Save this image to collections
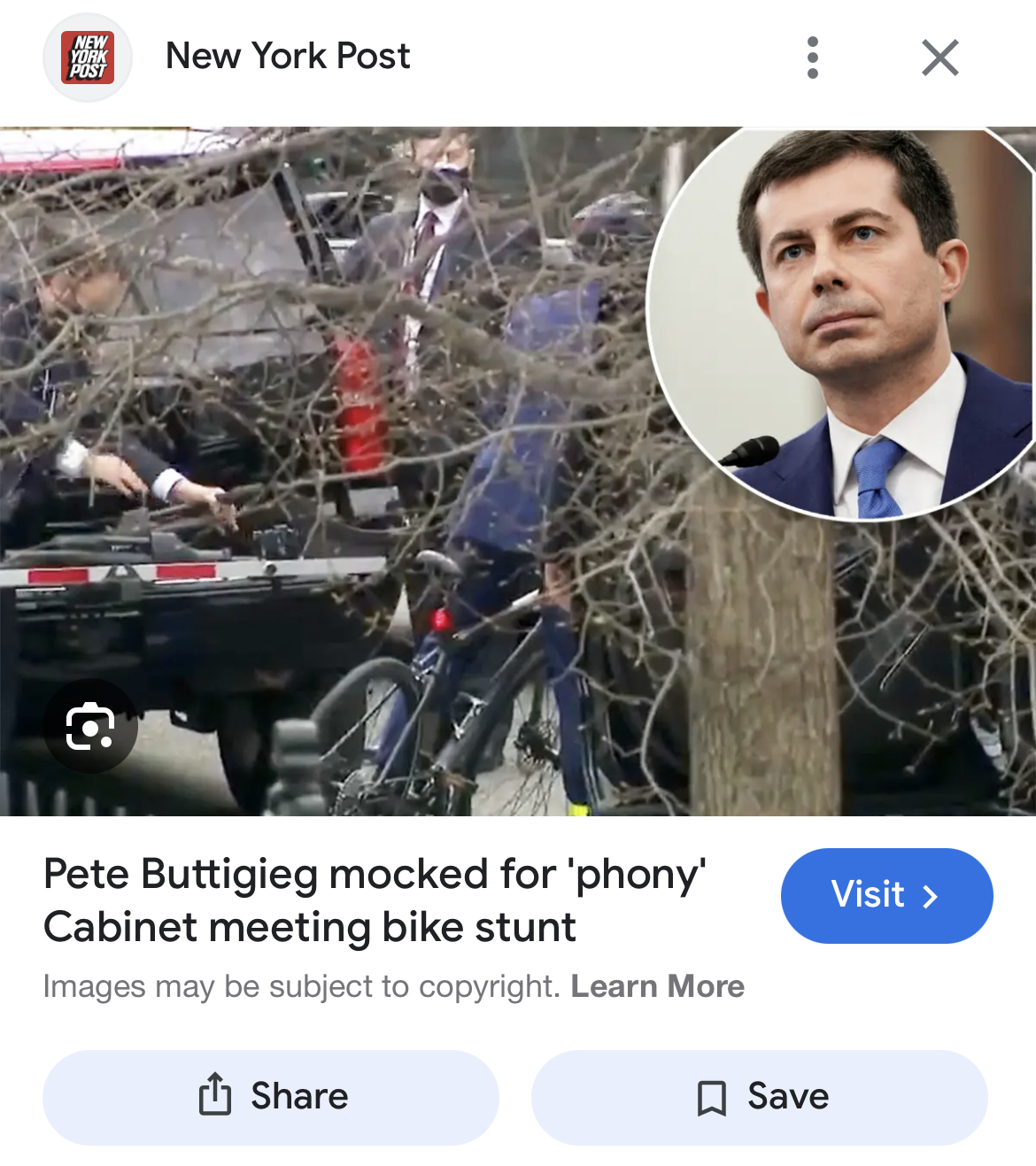This screenshot has width=1036, height=1166. tap(759, 1097)
